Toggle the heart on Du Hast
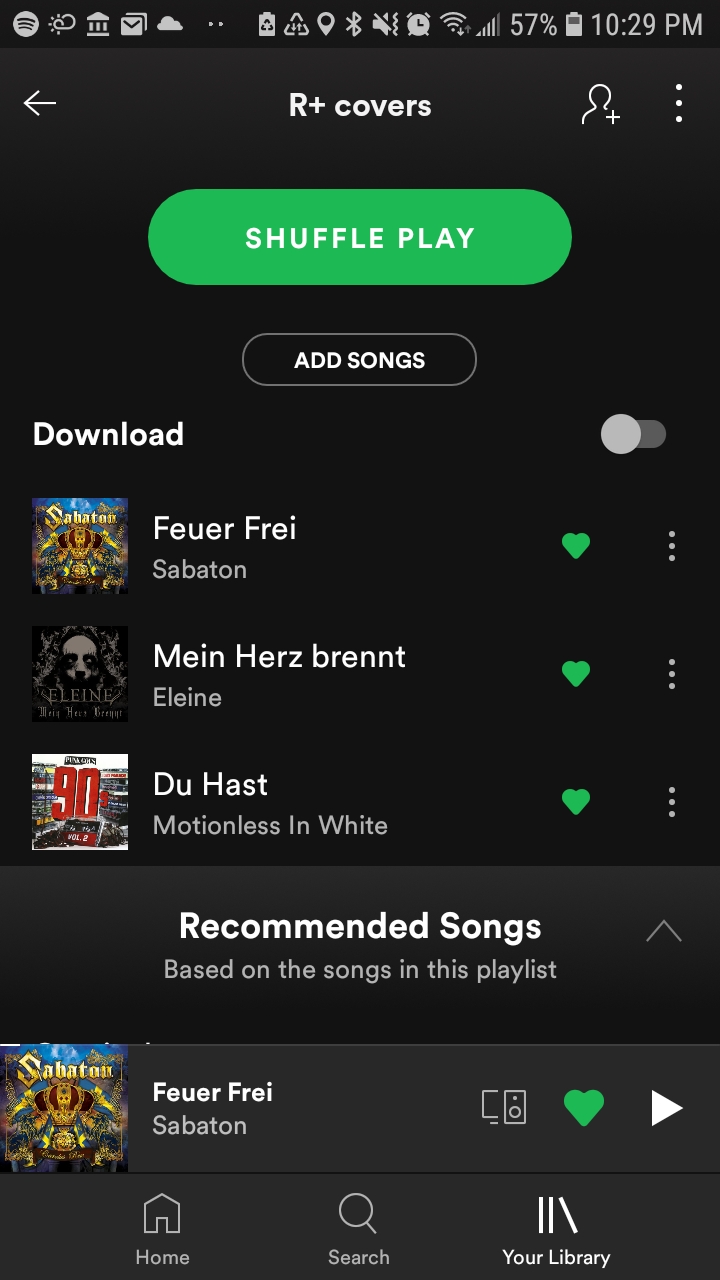 click(x=576, y=801)
